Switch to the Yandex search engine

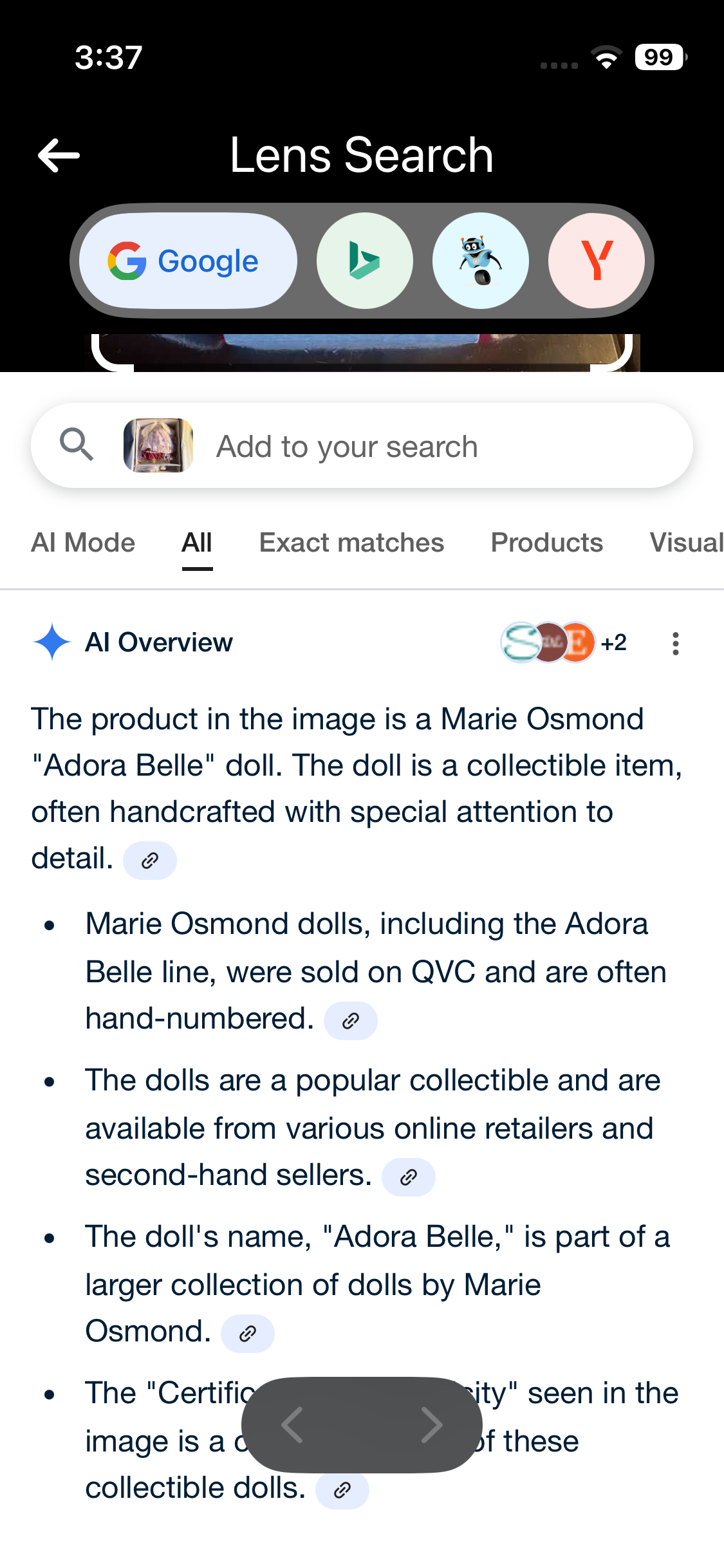pos(596,261)
